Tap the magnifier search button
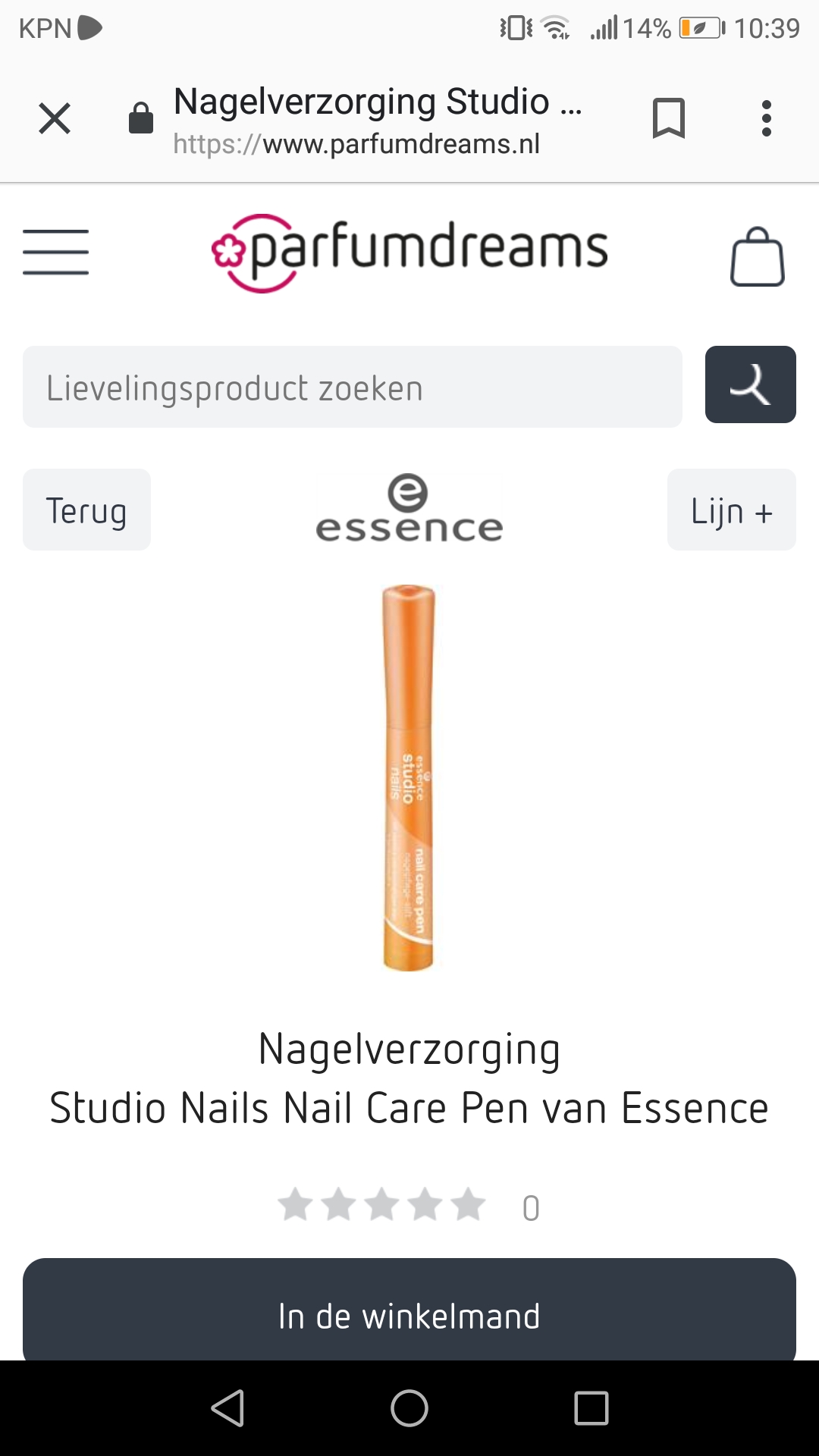819x1456 pixels. tap(750, 384)
